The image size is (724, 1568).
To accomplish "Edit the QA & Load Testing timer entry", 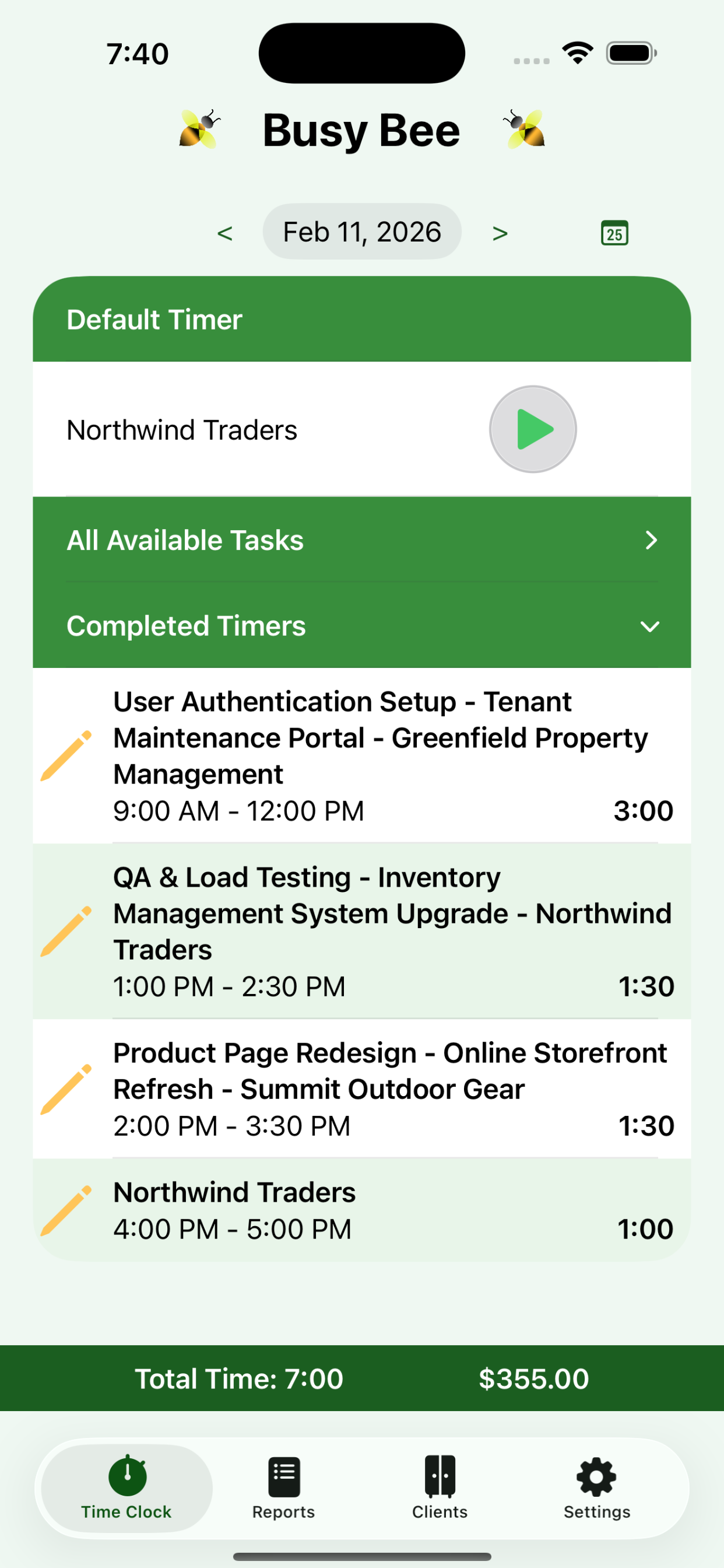I will (x=66, y=932).
